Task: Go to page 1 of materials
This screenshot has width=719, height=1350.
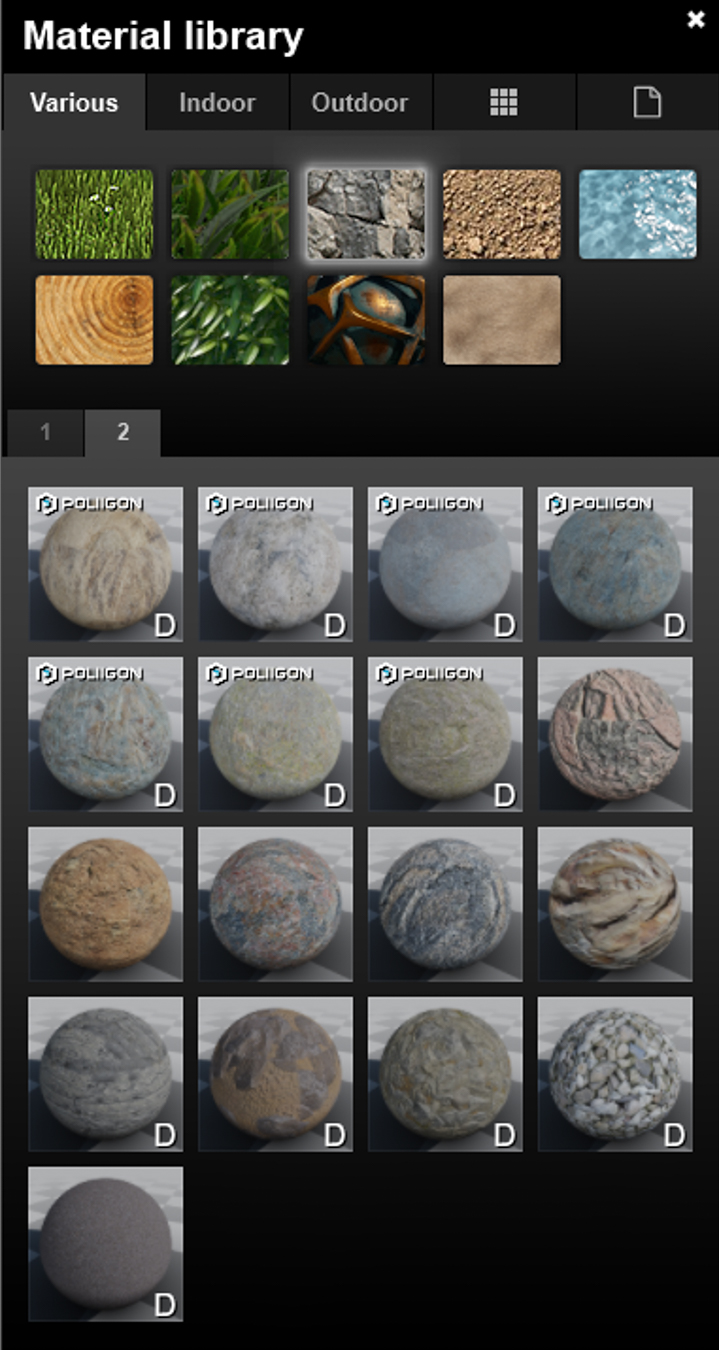Action: point(45,433)
